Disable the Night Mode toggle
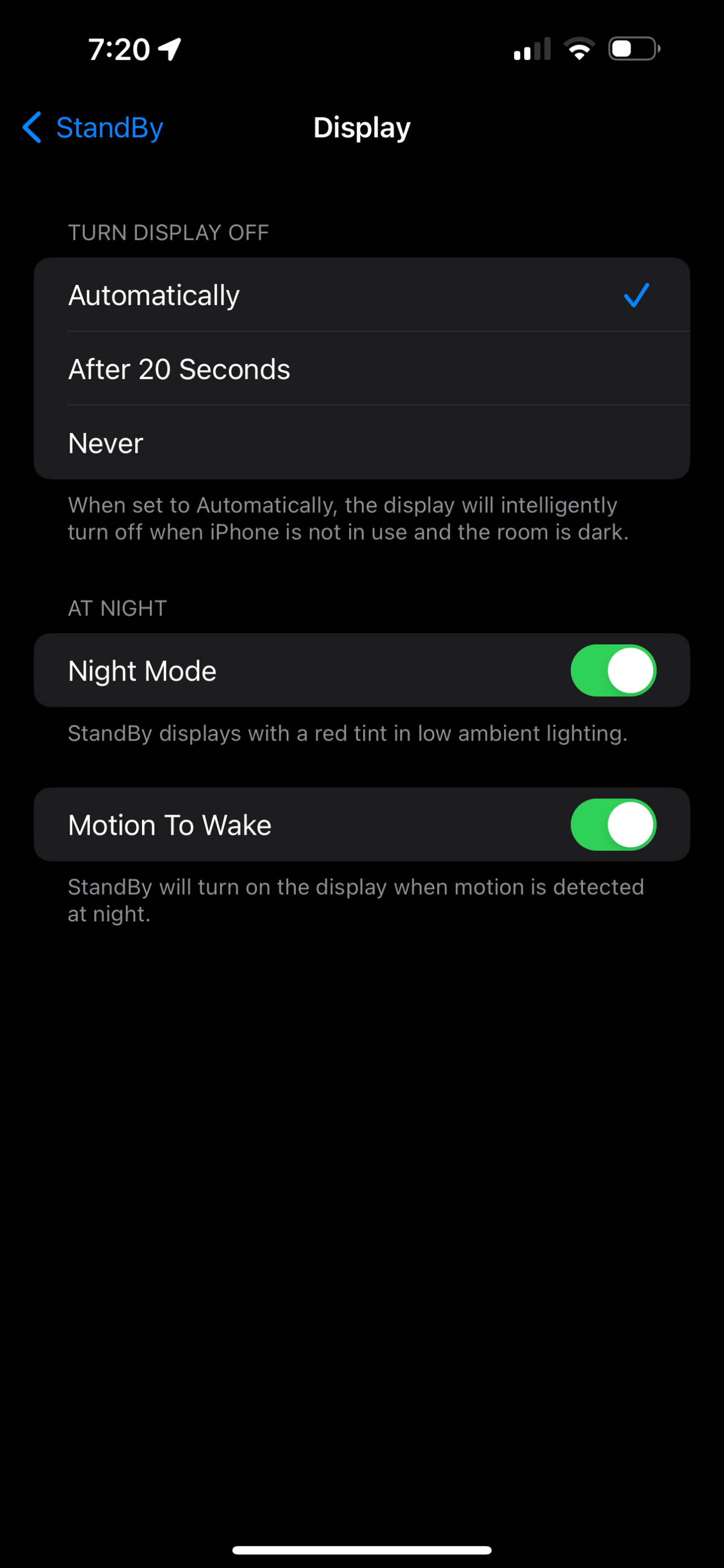724x1568 pixels. pyautogui.click(x=612, y=670)
